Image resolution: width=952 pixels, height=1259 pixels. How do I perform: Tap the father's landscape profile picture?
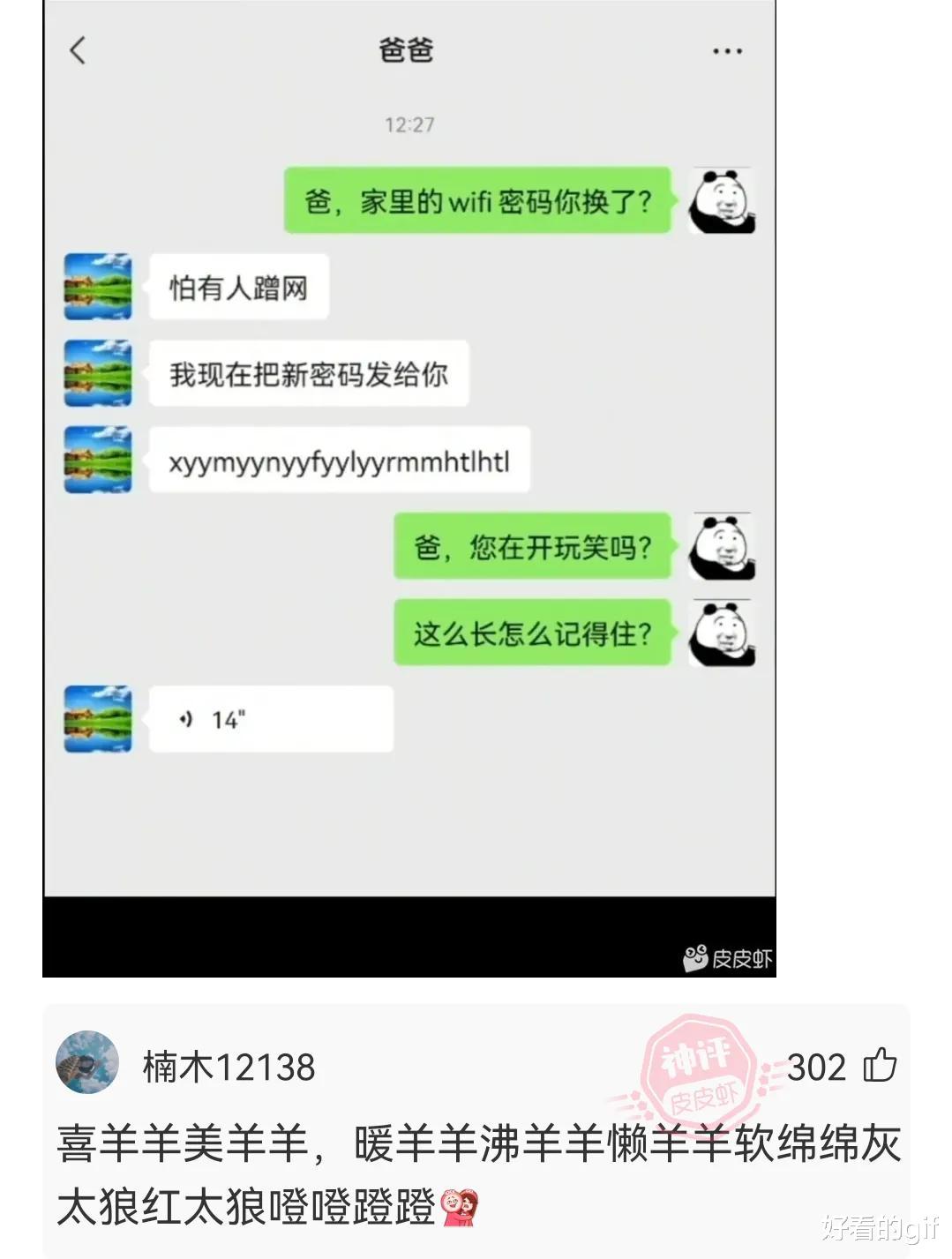click(98, 285)
